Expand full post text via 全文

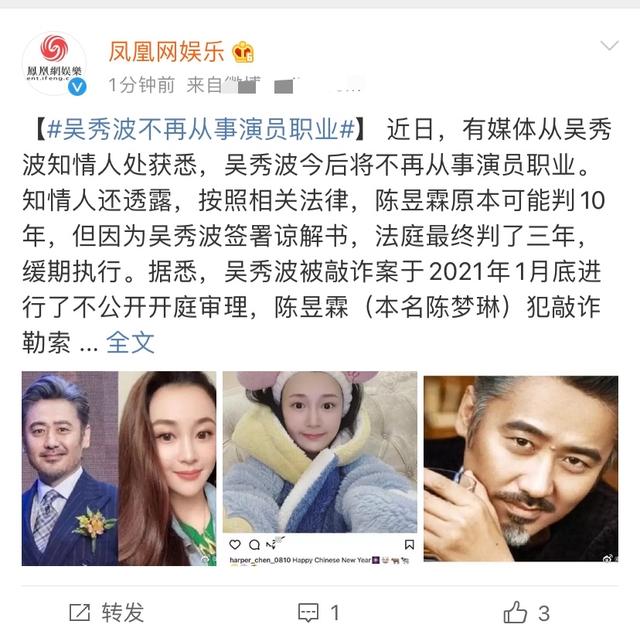(130, 341)
